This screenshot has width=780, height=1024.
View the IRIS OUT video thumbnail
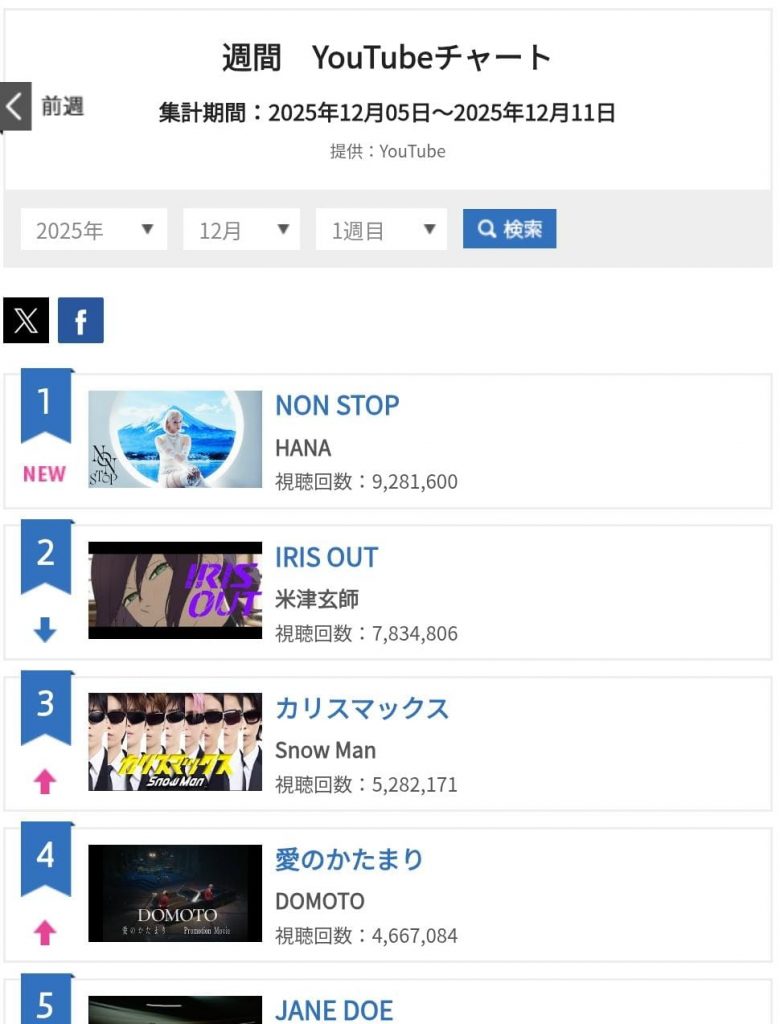click(175, 590)
